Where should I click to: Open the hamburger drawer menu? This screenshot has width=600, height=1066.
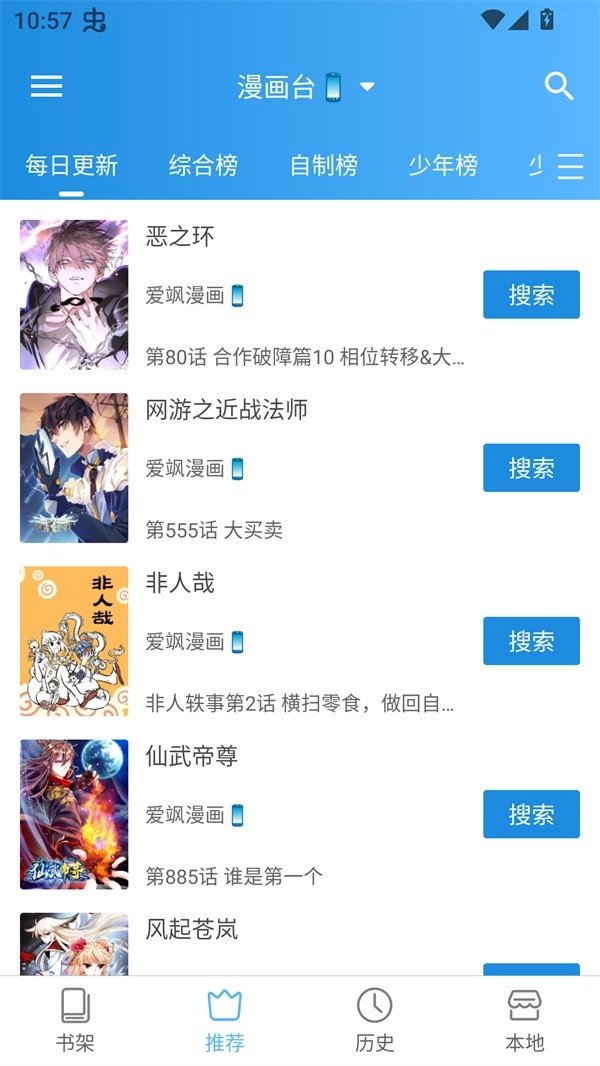pyautogui.click(x=47, y=86)
